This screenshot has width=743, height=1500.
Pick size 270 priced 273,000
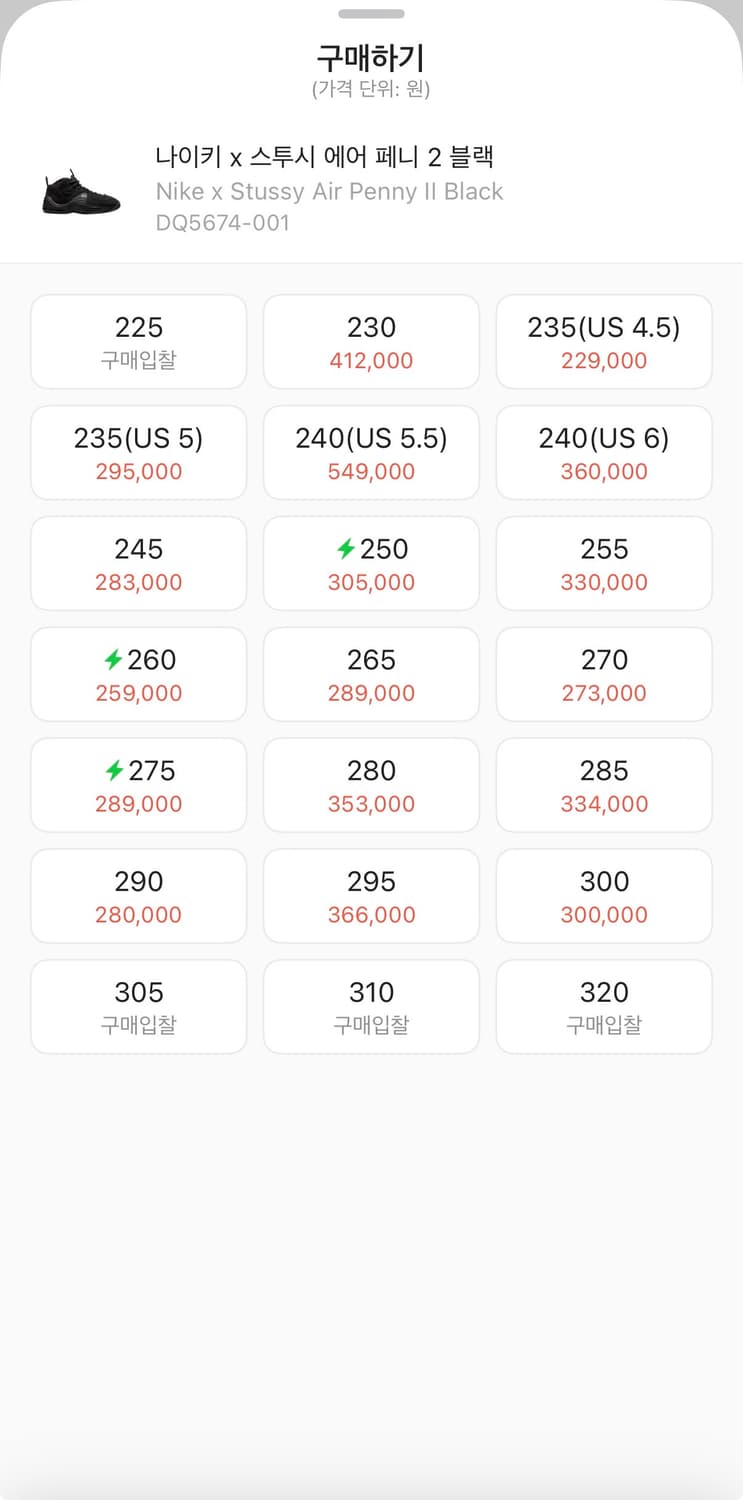point(604,674)
